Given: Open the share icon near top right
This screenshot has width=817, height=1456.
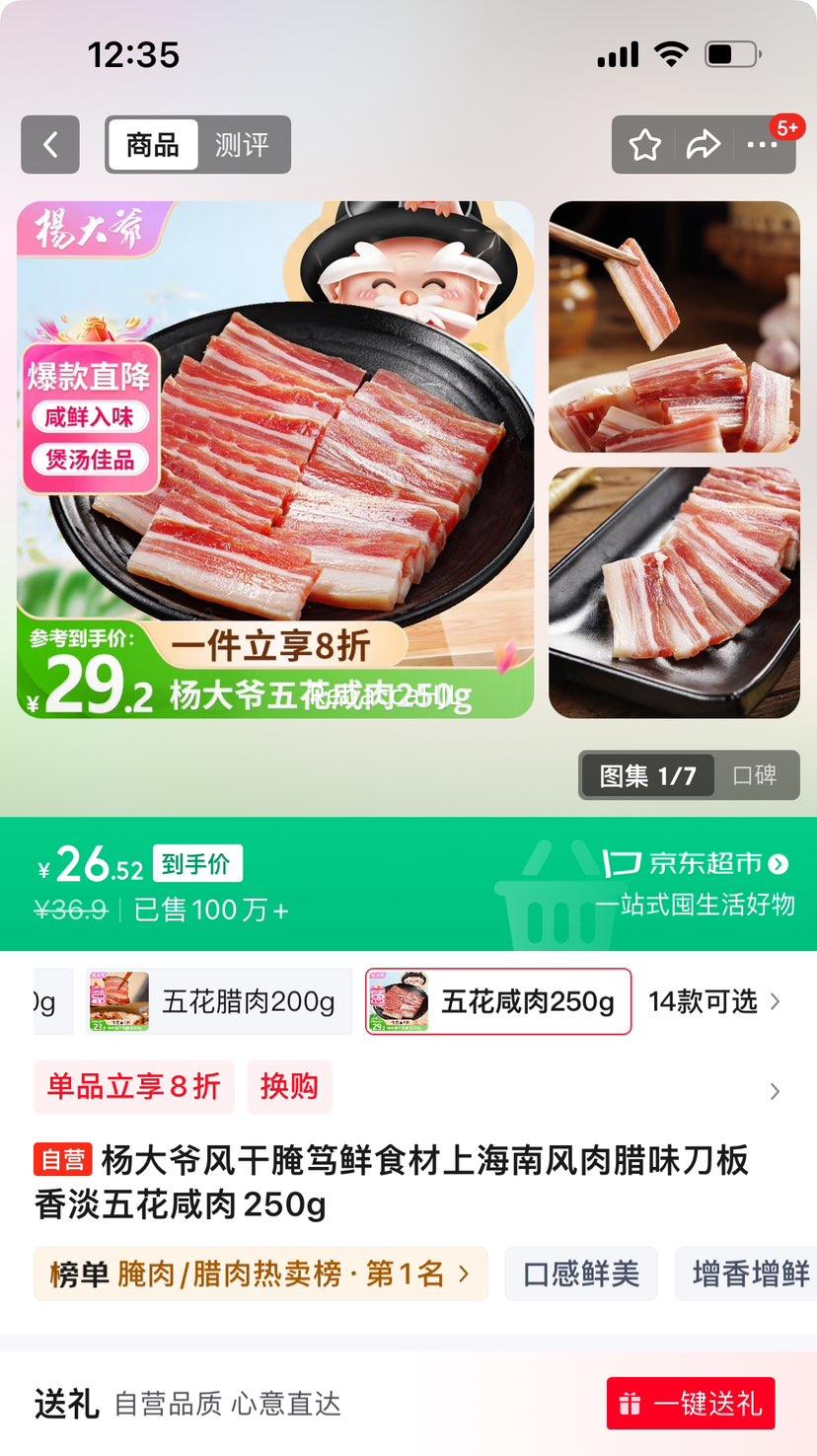Looking at the screenshot, I should click(705, 144).
